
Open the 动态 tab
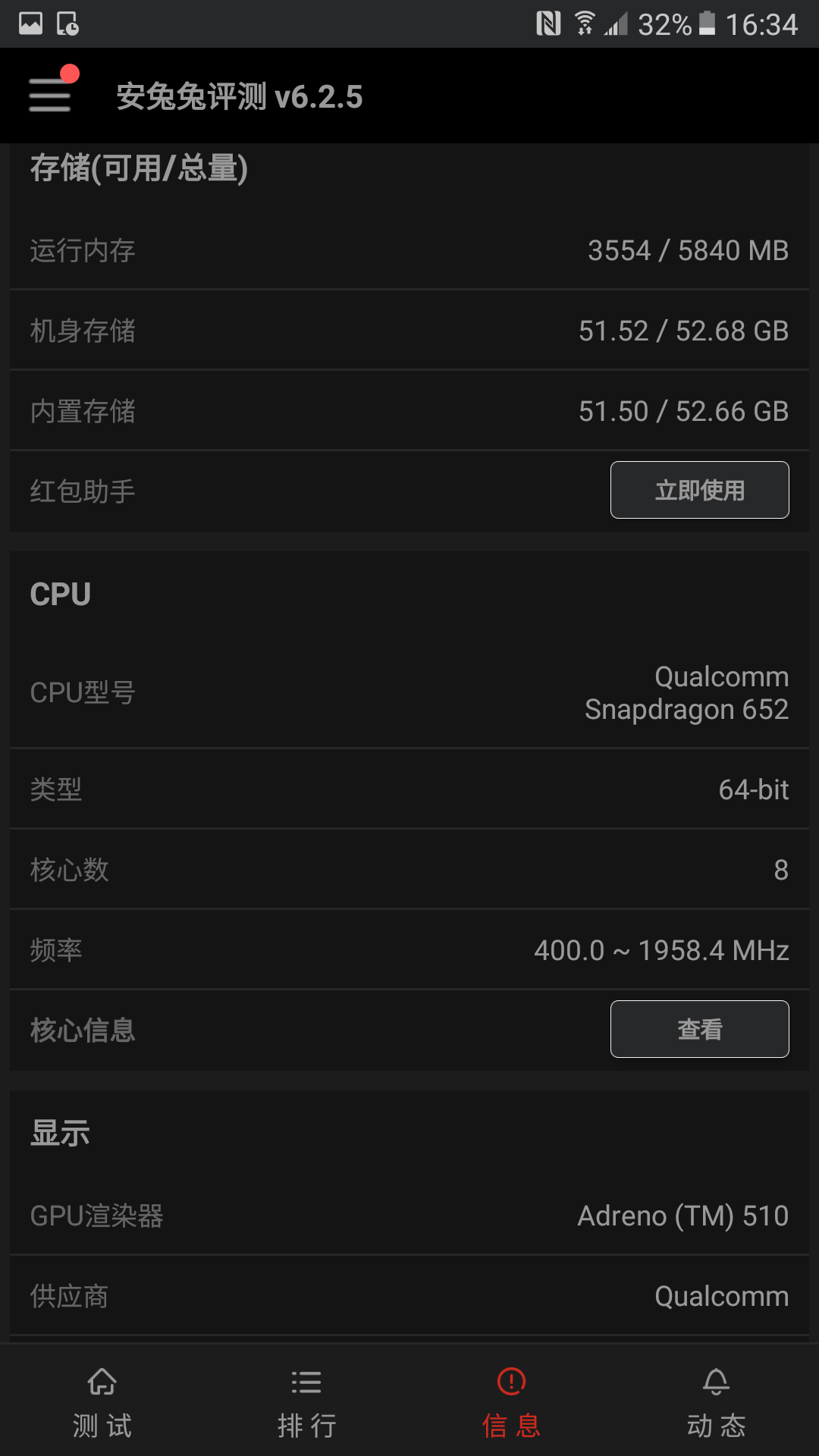[717, 1402]
